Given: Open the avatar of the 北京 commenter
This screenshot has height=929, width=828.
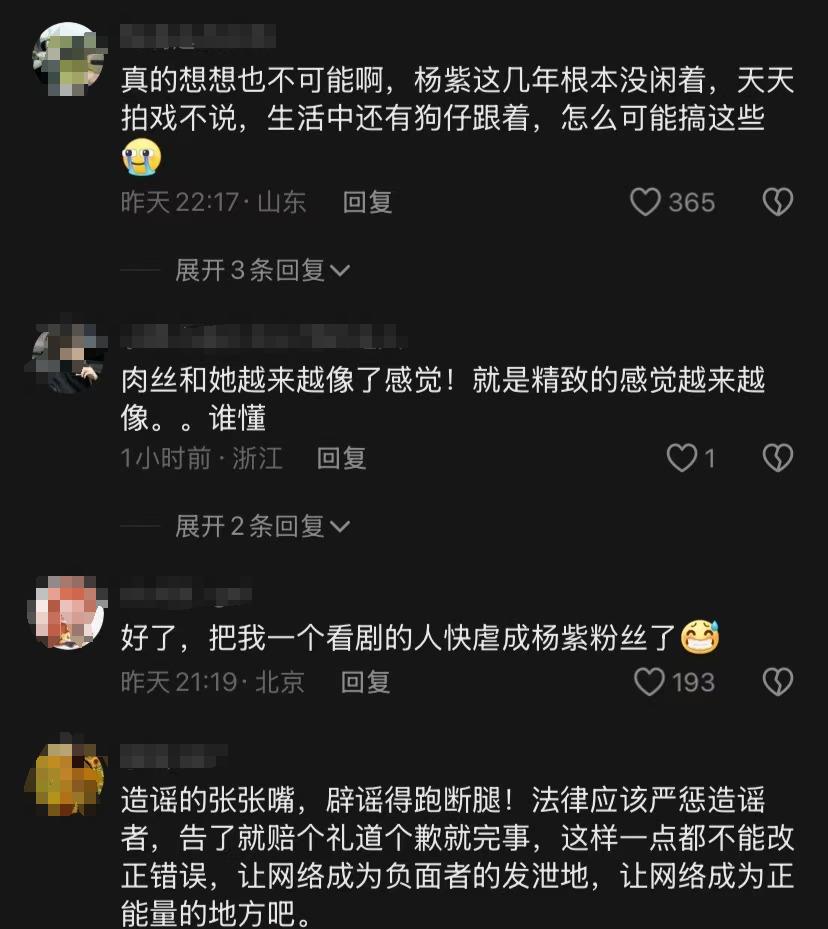Looking at the screenshot, I should (66, 613).
